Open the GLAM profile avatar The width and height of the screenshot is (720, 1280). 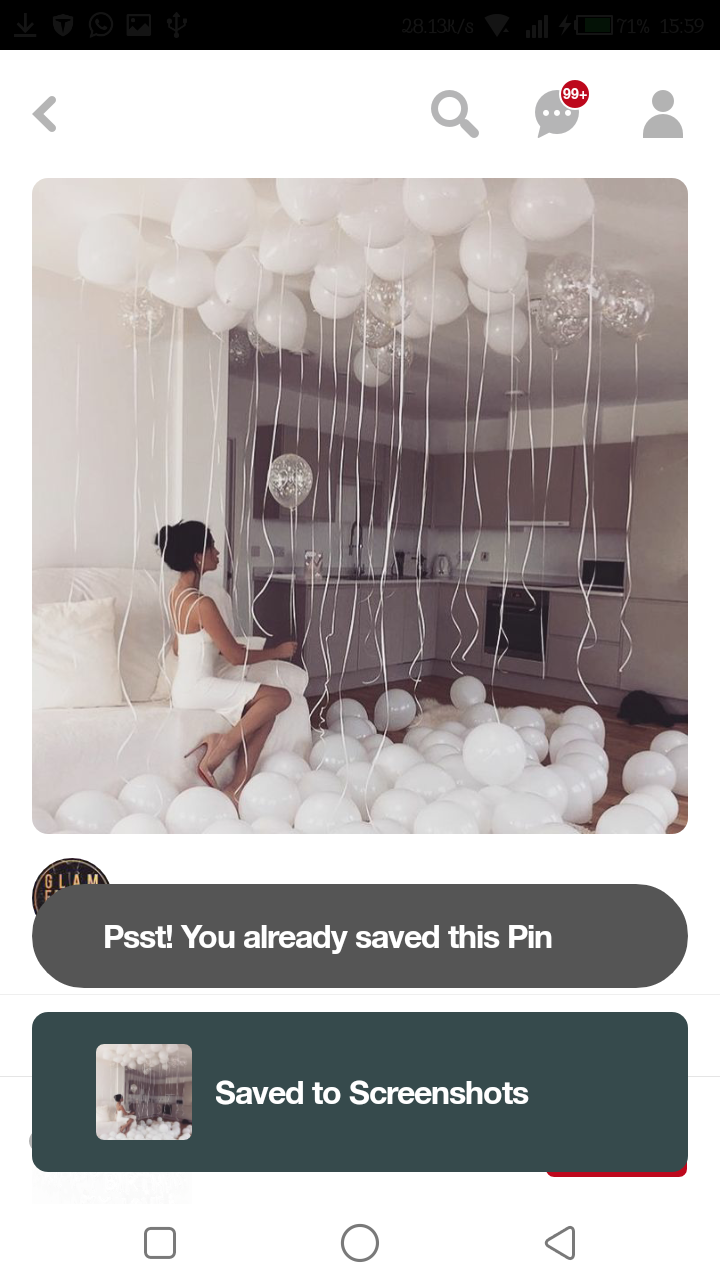point(70,874)
